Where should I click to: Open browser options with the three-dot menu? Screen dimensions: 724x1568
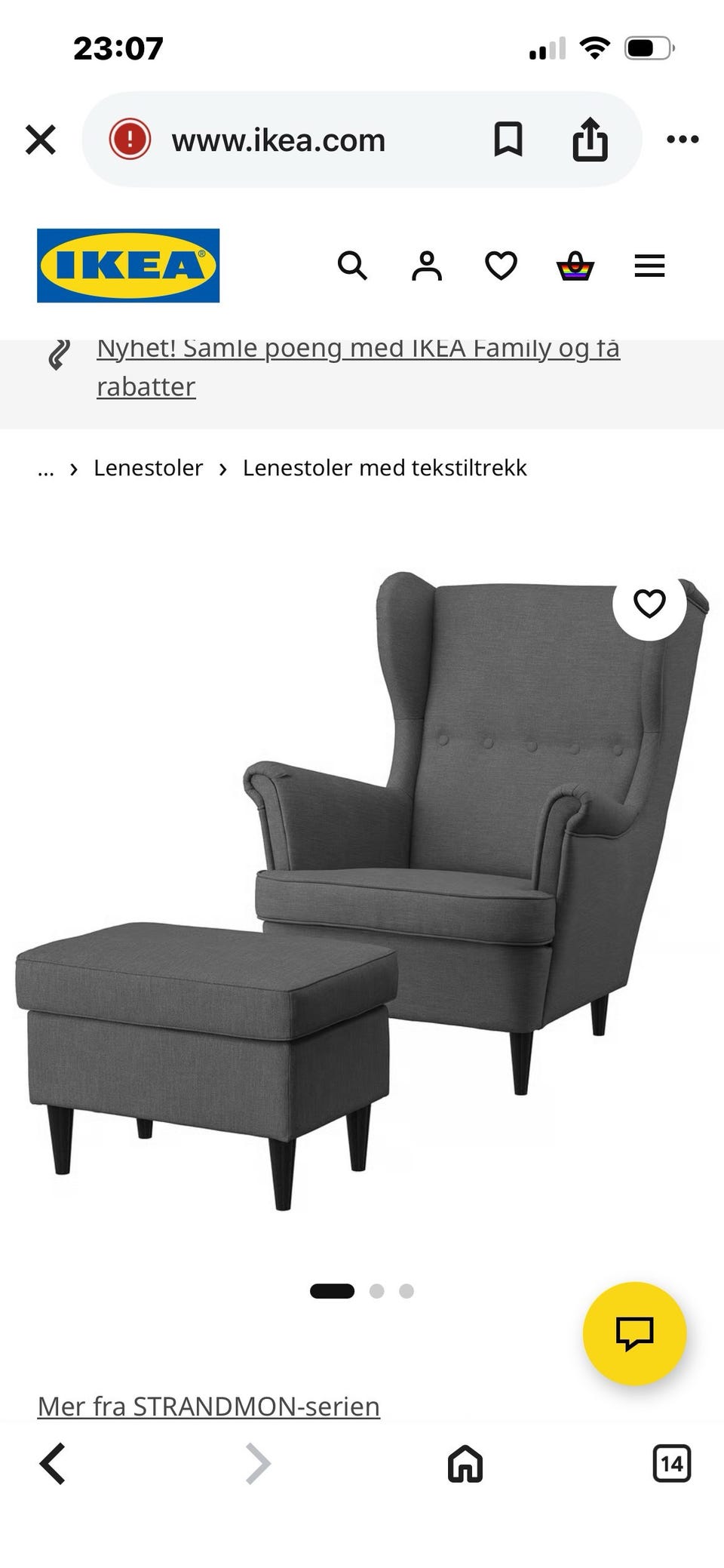[683, 139]
